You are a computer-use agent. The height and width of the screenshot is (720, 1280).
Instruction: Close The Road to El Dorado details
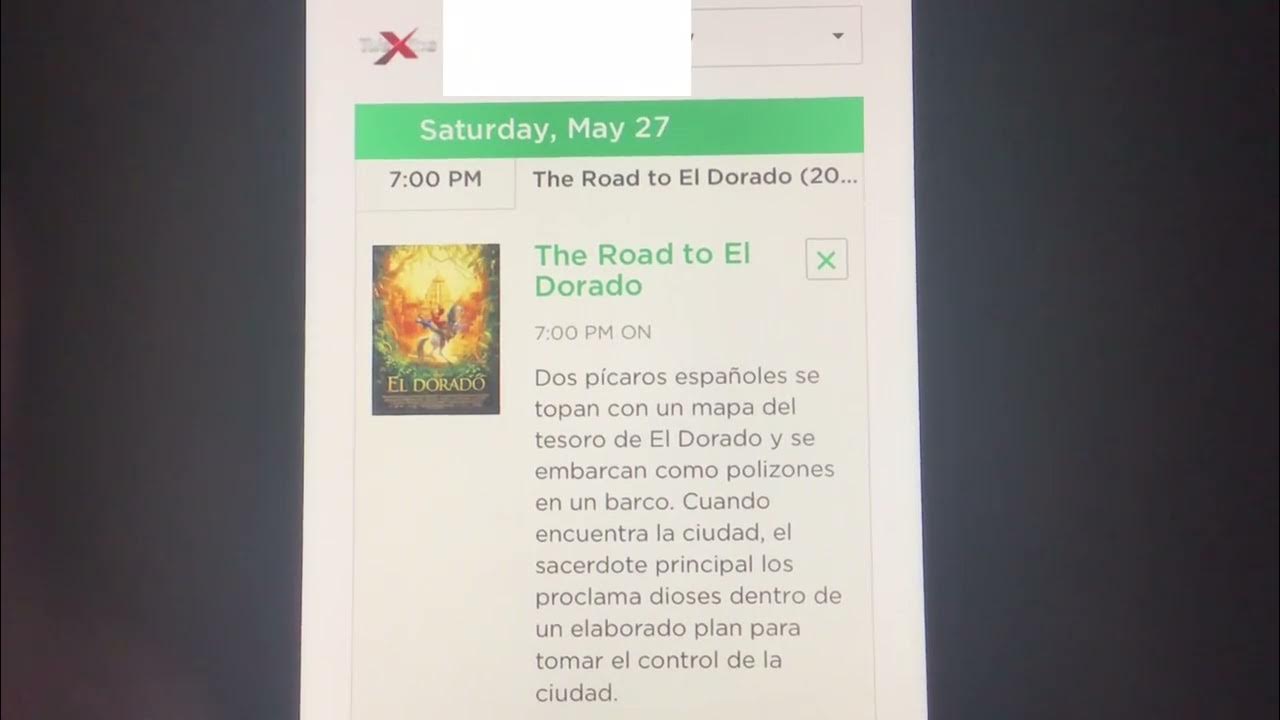(826, 260)
